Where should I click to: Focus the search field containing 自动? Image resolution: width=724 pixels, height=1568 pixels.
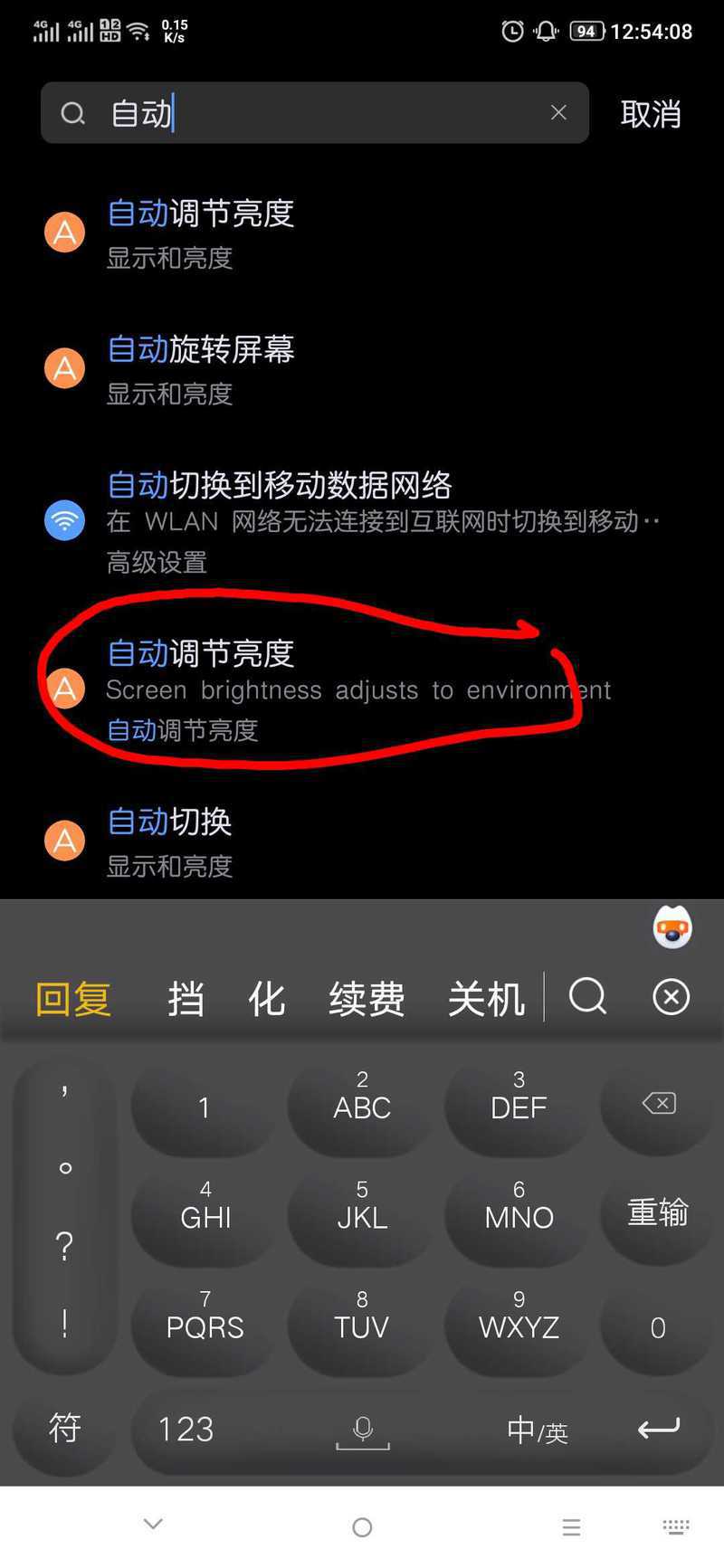tap(315, 113)
